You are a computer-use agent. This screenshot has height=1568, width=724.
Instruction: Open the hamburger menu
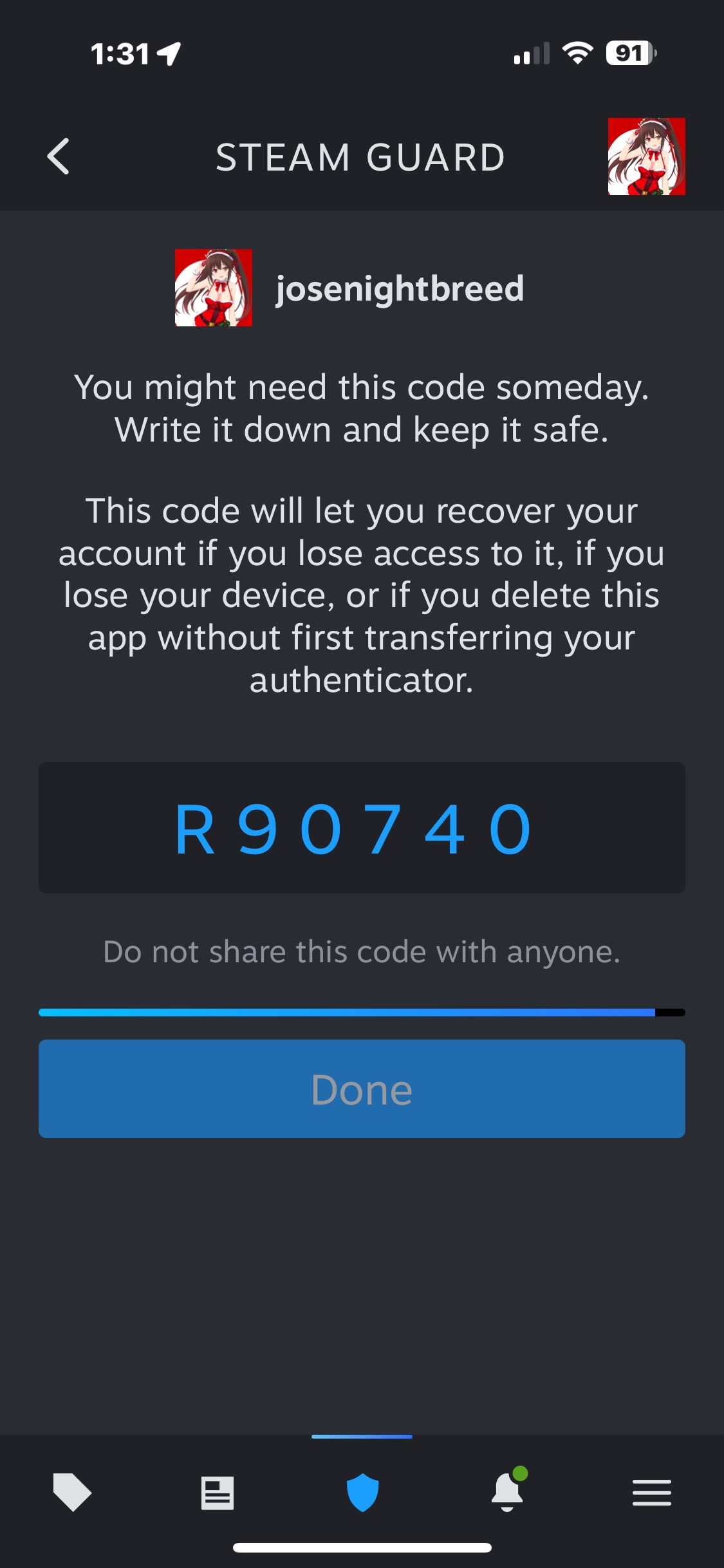651,1492
